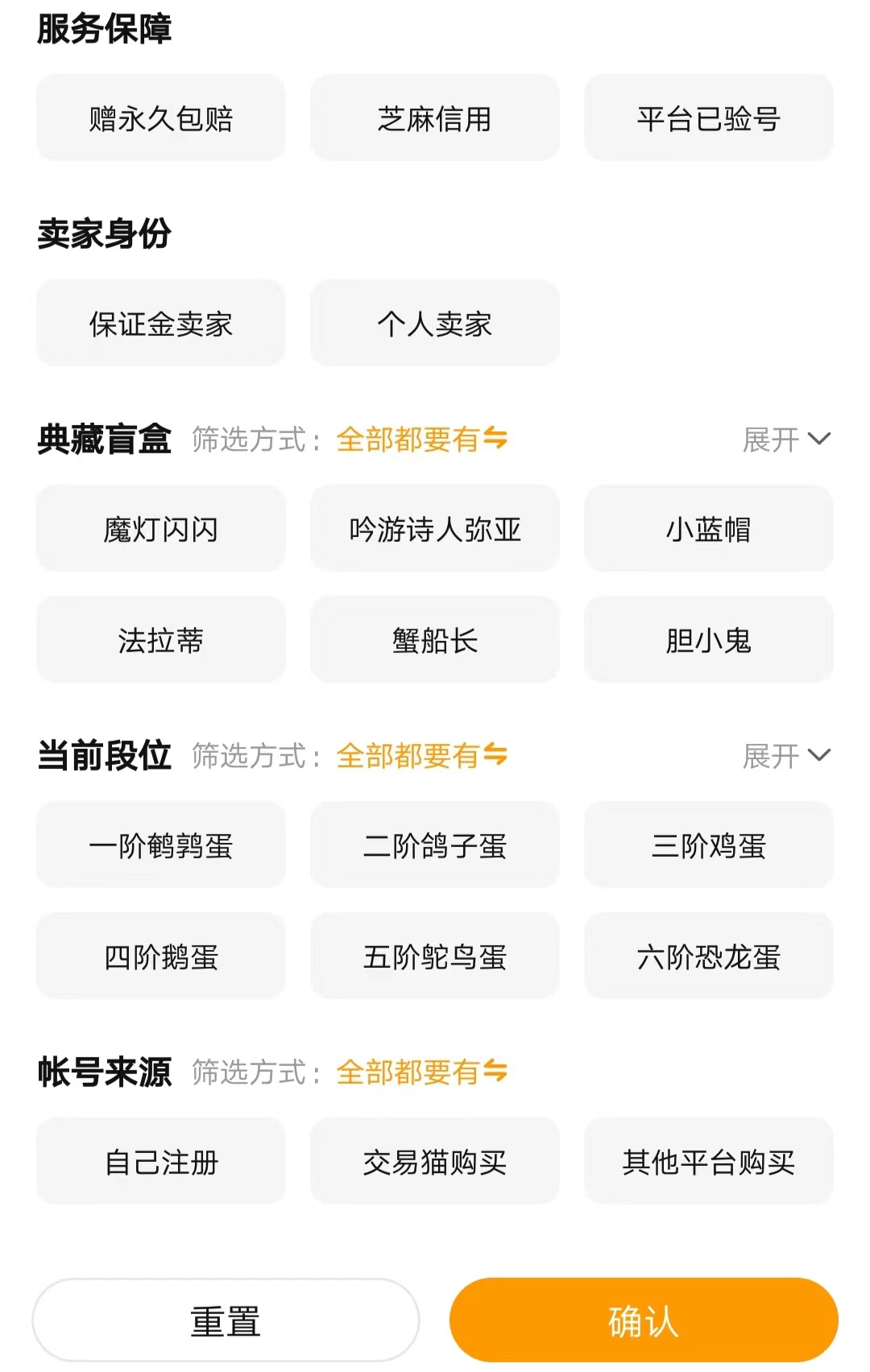
Task: Reset all filters with 重置
Action: click(226, 1321)
